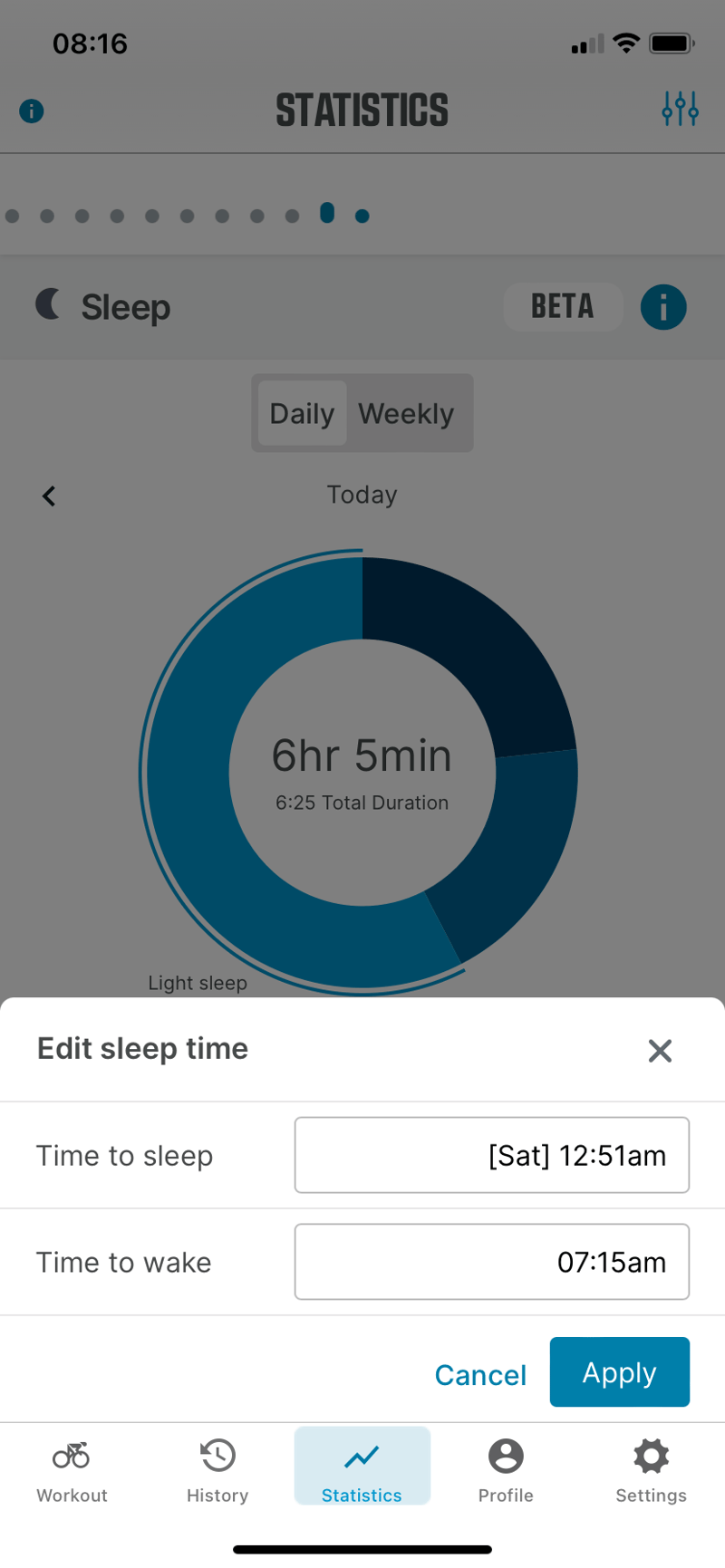725x1568 pixels.
Task: Apply the edited sleep times
Action: (x=619, y=1371)
